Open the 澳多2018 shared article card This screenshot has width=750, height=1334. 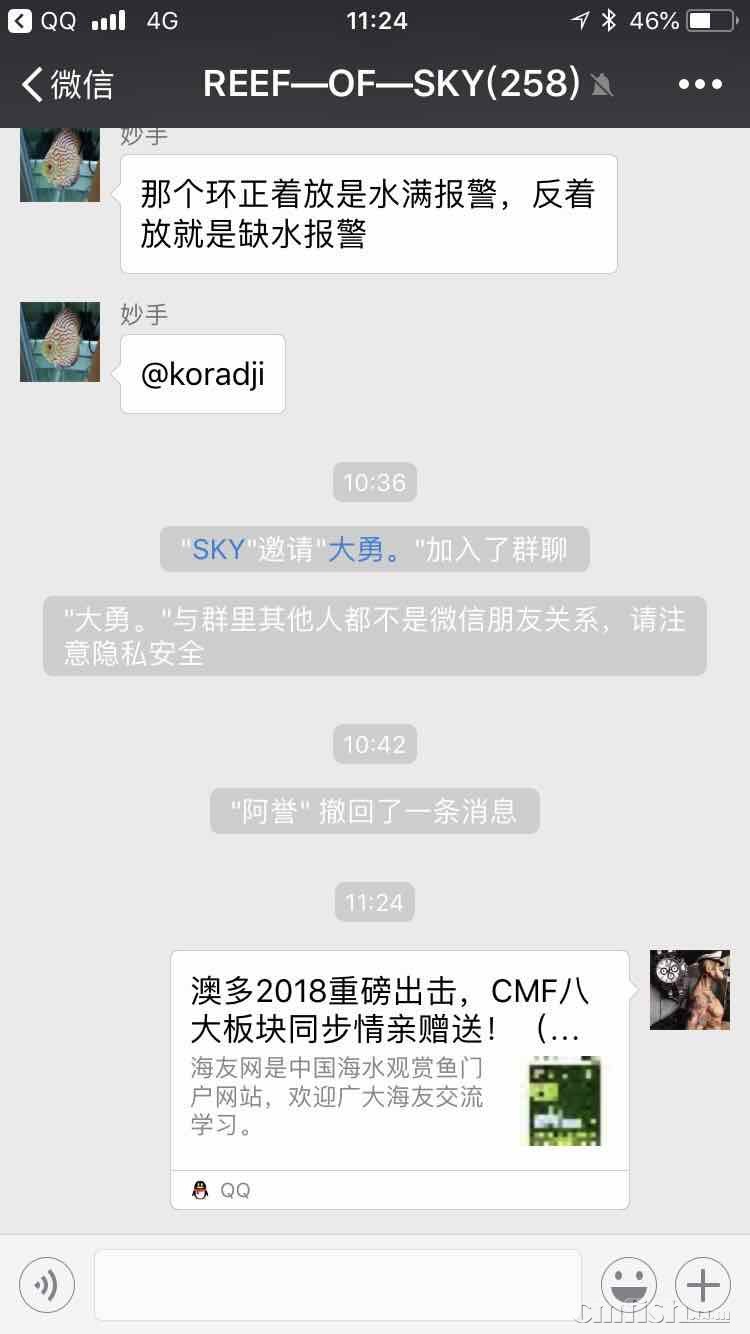pyautogui.click(x=400, y=1060)
